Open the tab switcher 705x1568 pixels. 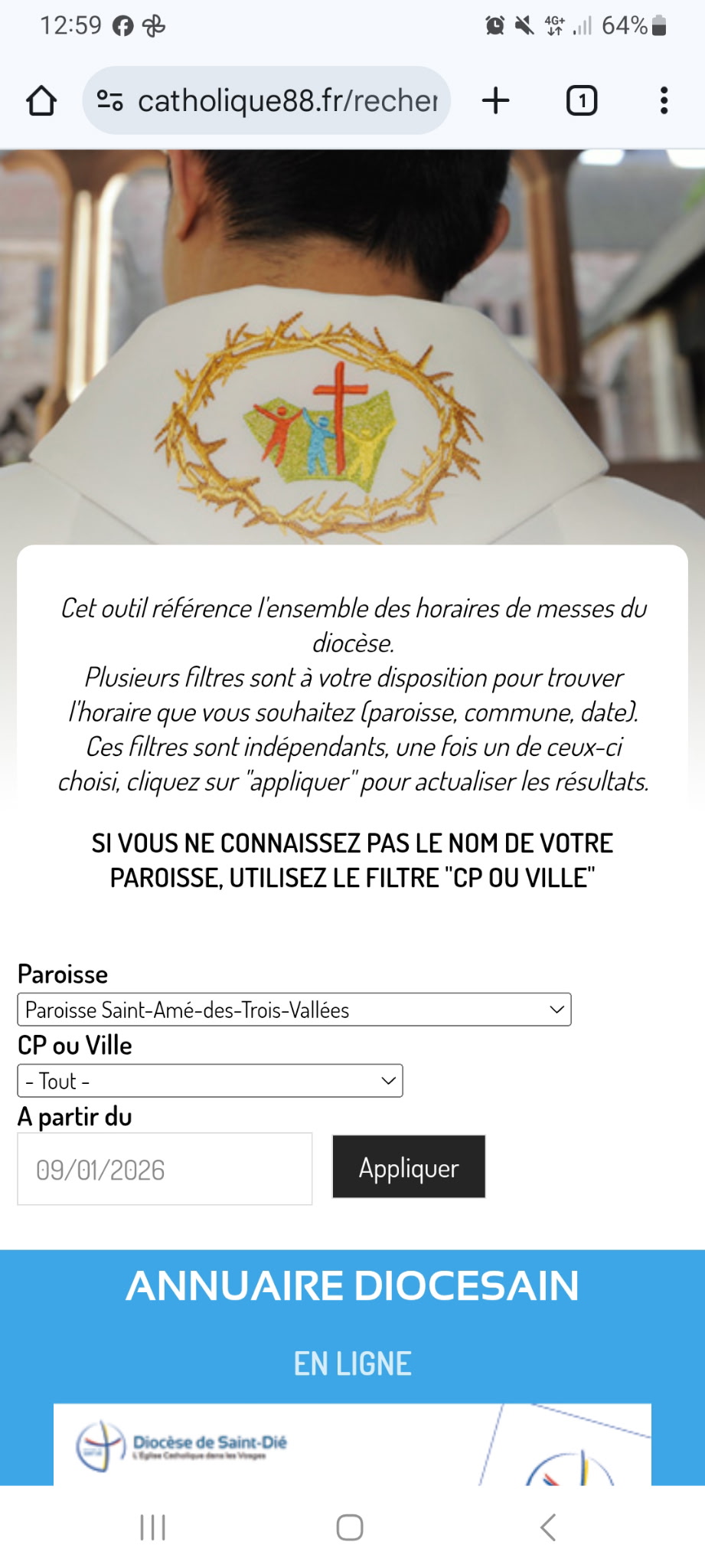point(581,100)
